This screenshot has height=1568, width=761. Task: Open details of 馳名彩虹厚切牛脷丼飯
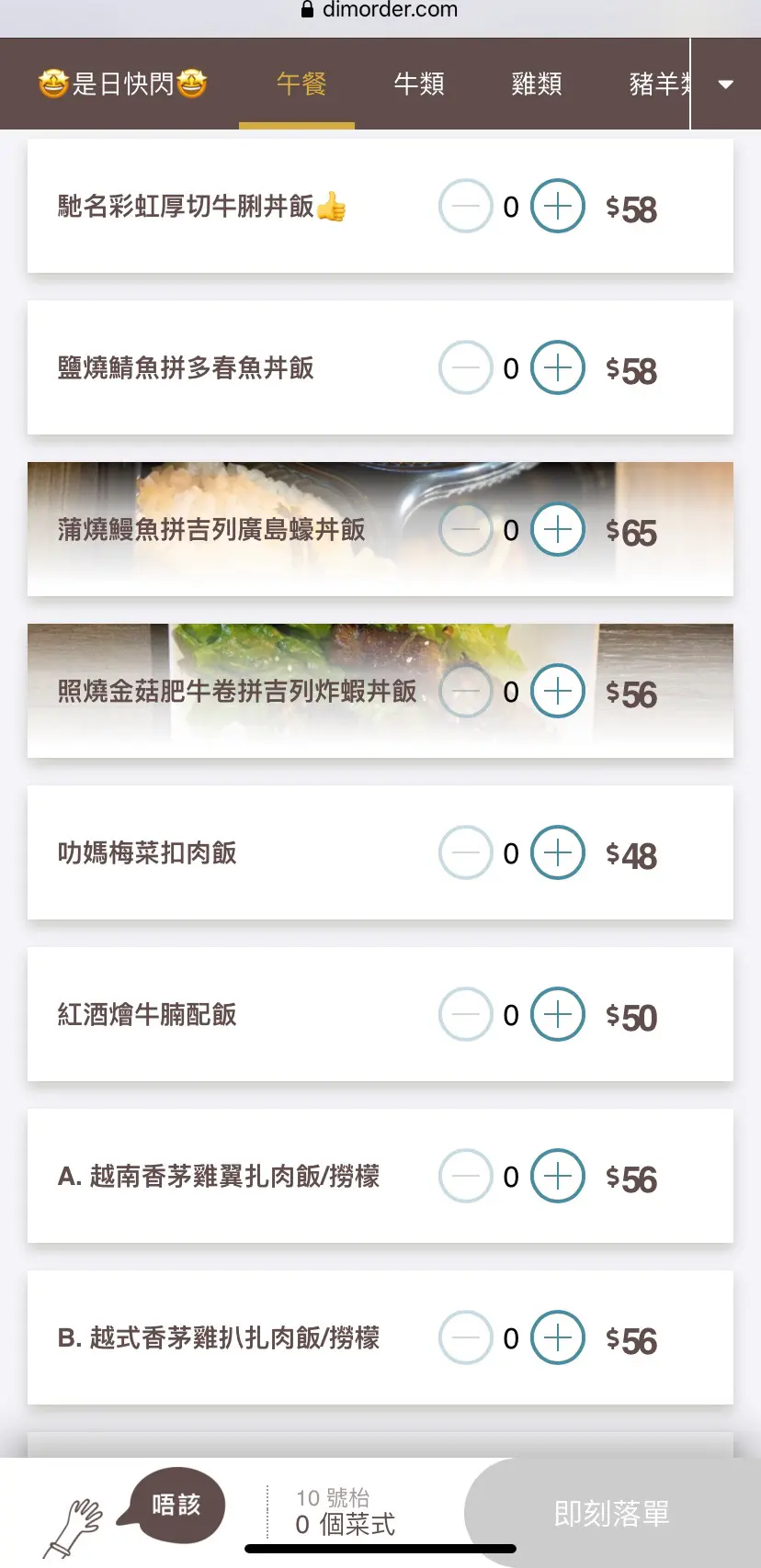pos(186,207)
